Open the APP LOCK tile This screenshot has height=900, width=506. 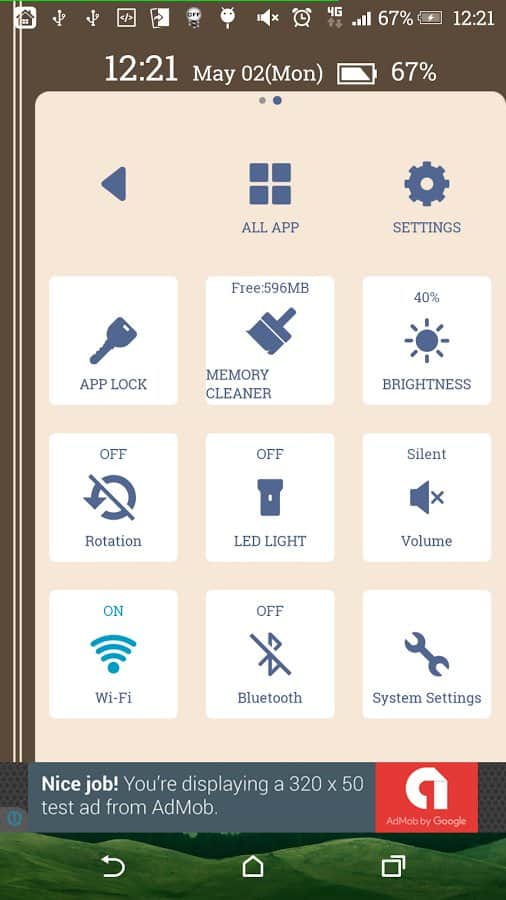[114, 340]
